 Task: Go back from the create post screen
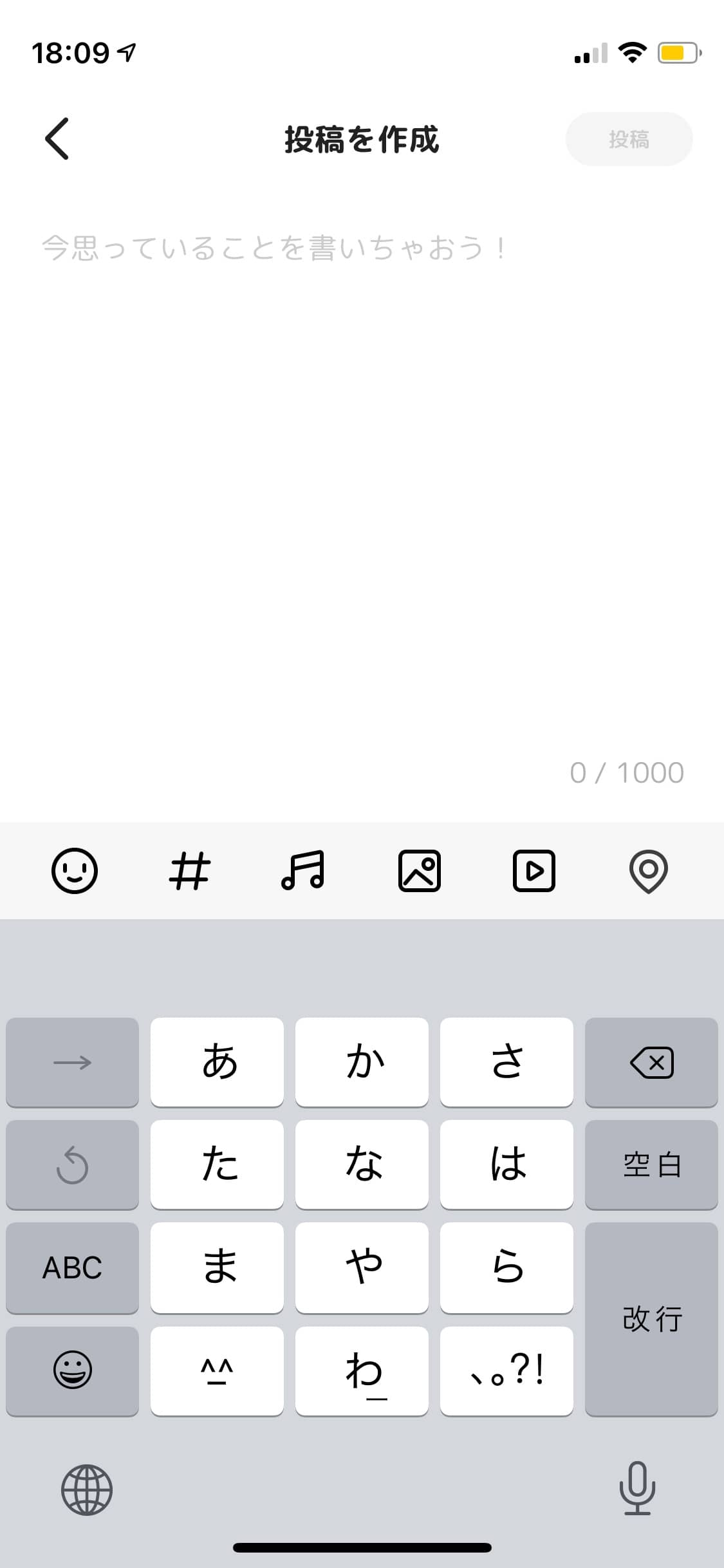(57, 138)
